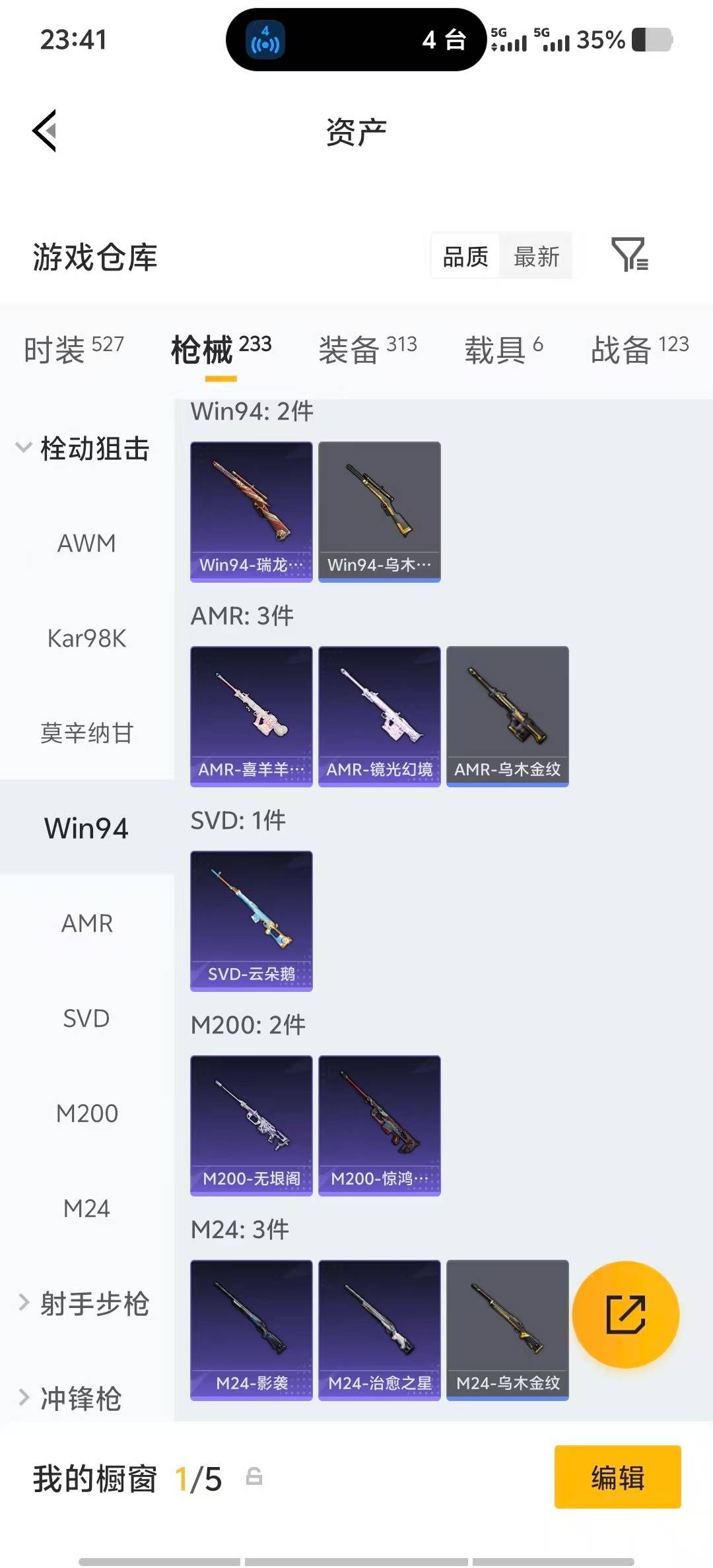Go back using the back arrow

[x=44, y=130]
